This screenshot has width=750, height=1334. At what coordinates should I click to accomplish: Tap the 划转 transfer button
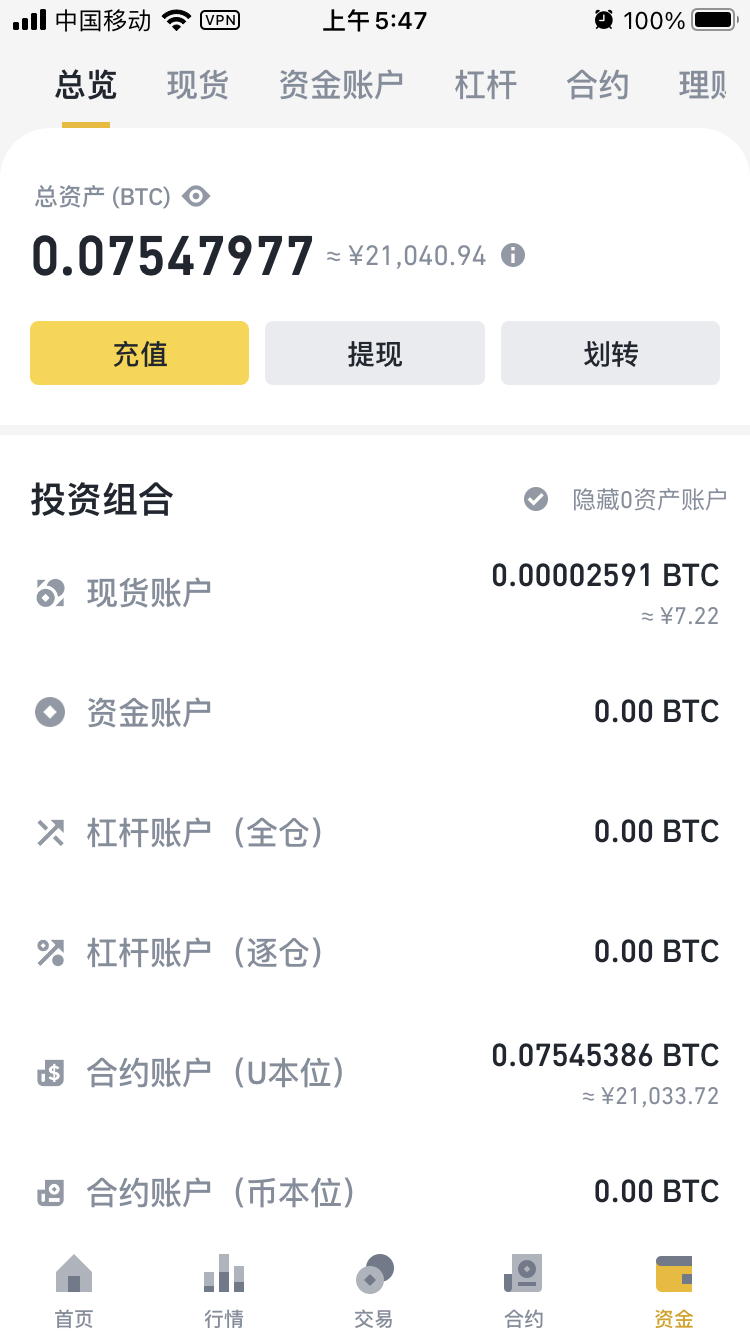[610, 353]
